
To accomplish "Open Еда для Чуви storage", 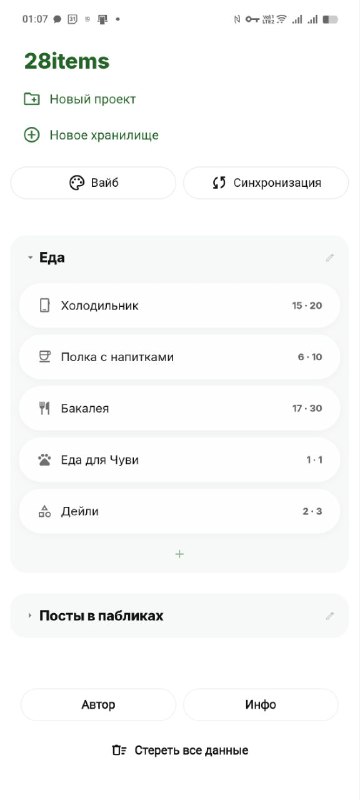I will coord(179,460).
